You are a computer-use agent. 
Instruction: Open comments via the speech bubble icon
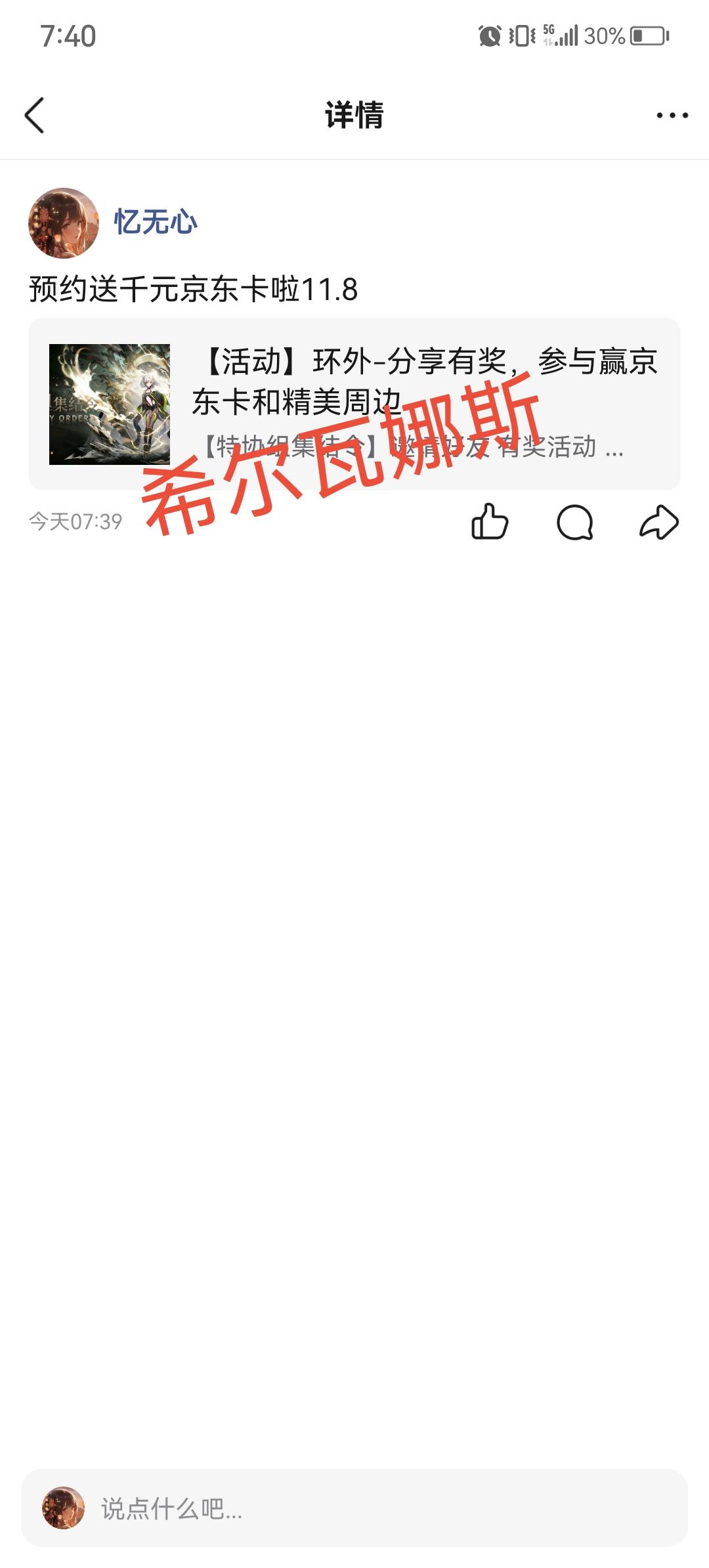pos(575,523)
